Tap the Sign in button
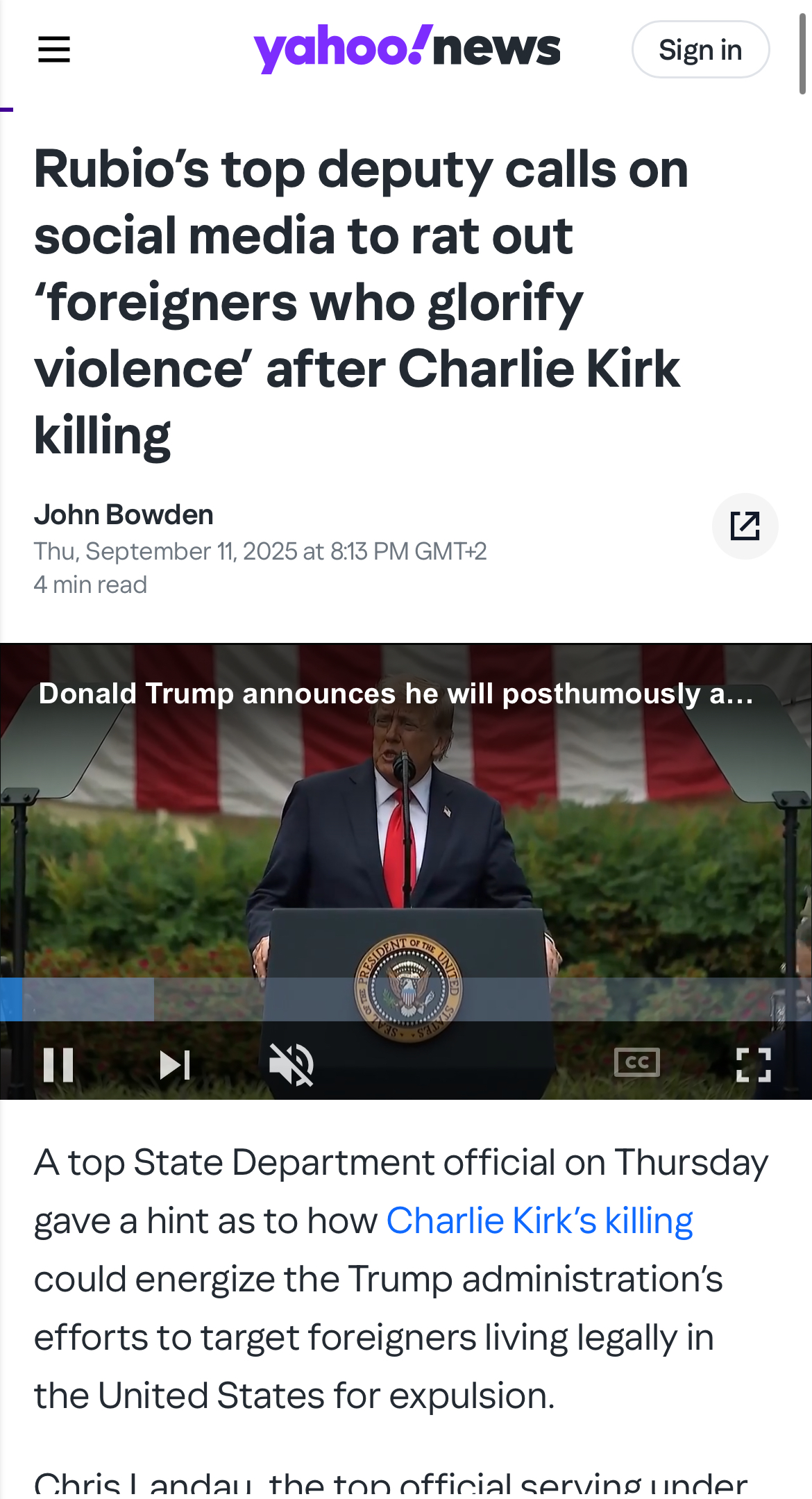 [700, 50]
